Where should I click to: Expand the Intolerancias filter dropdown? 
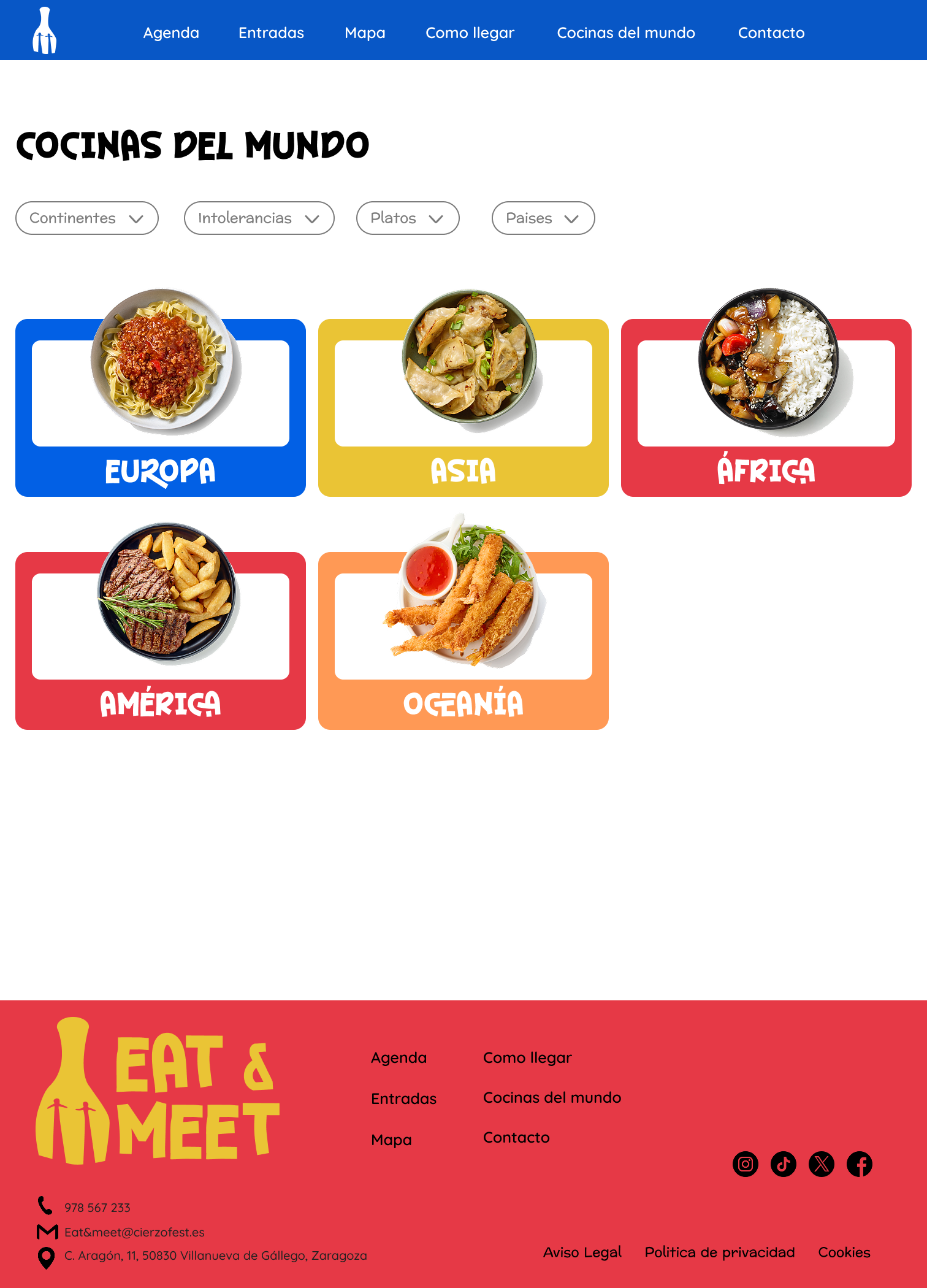point(259,218)
